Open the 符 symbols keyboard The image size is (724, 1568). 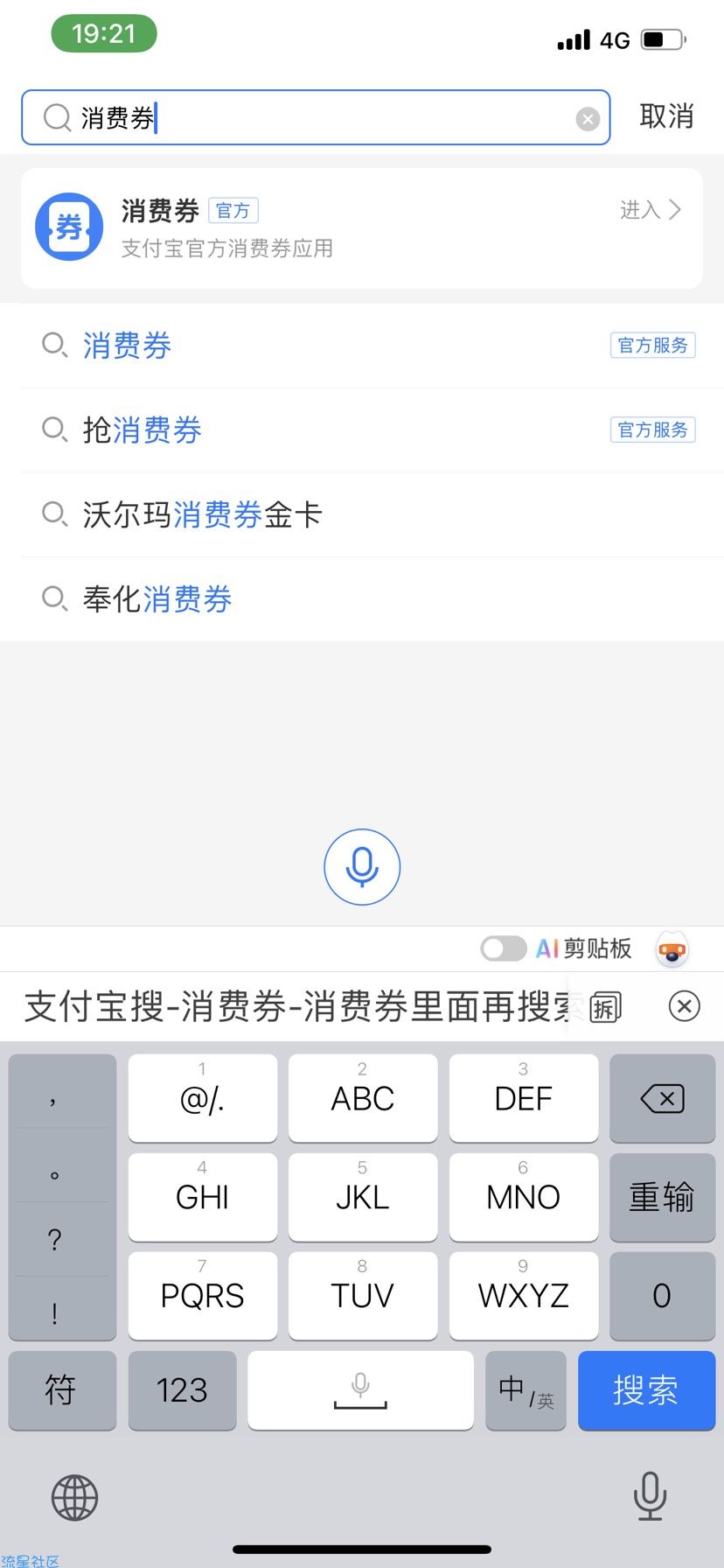61,1390
